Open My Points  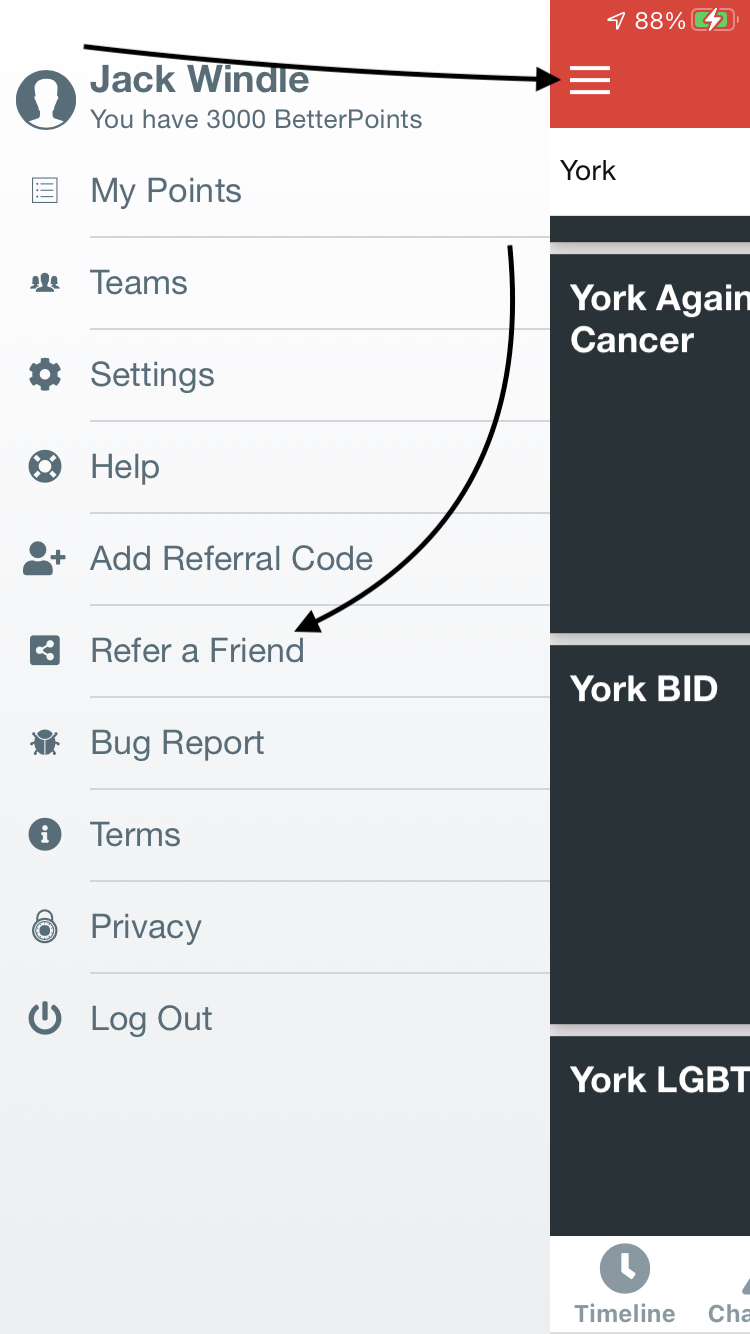tap(275, 191)
